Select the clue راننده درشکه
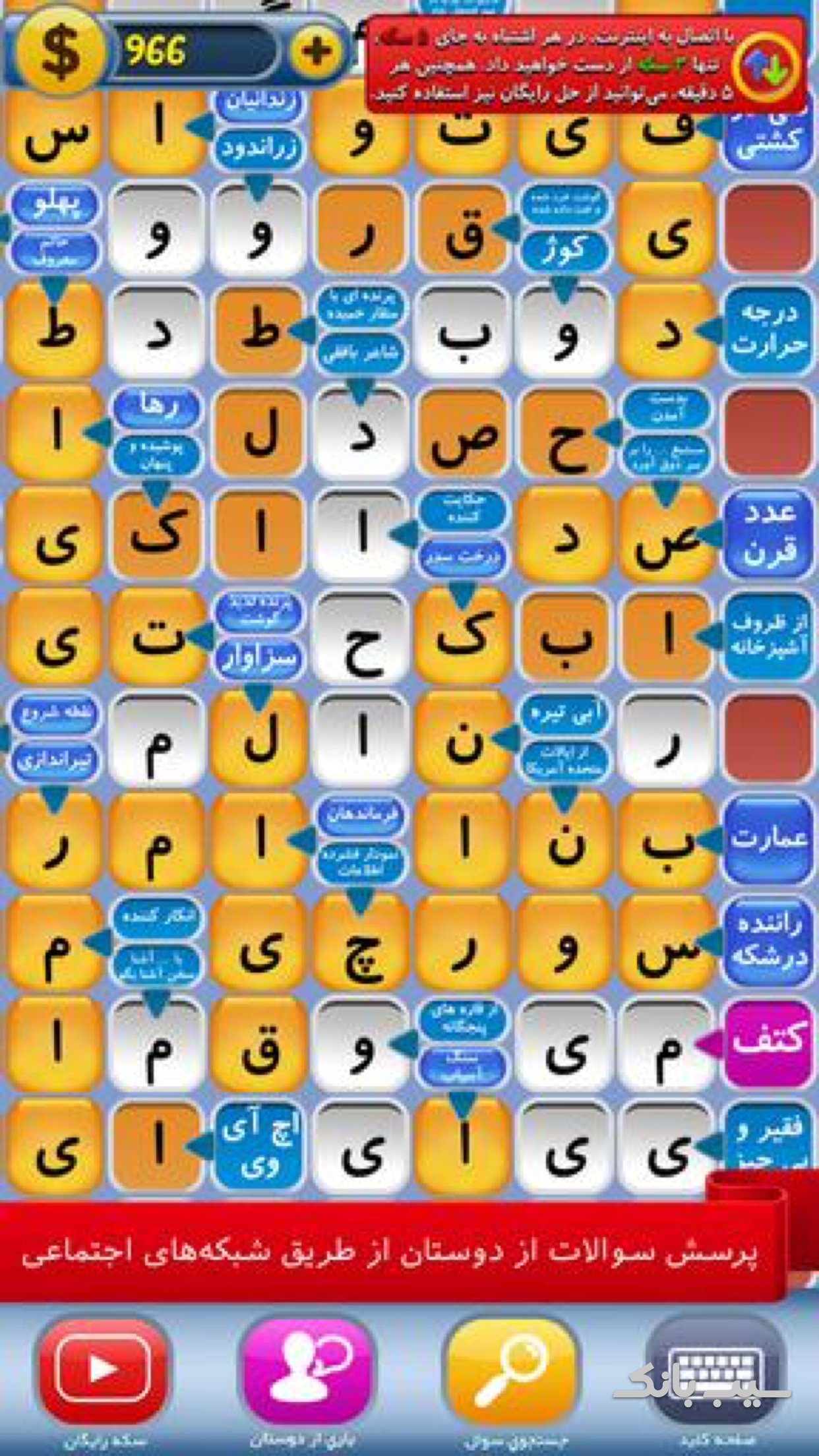Screen dimensions: 819x1456 (x=767, y=941)
